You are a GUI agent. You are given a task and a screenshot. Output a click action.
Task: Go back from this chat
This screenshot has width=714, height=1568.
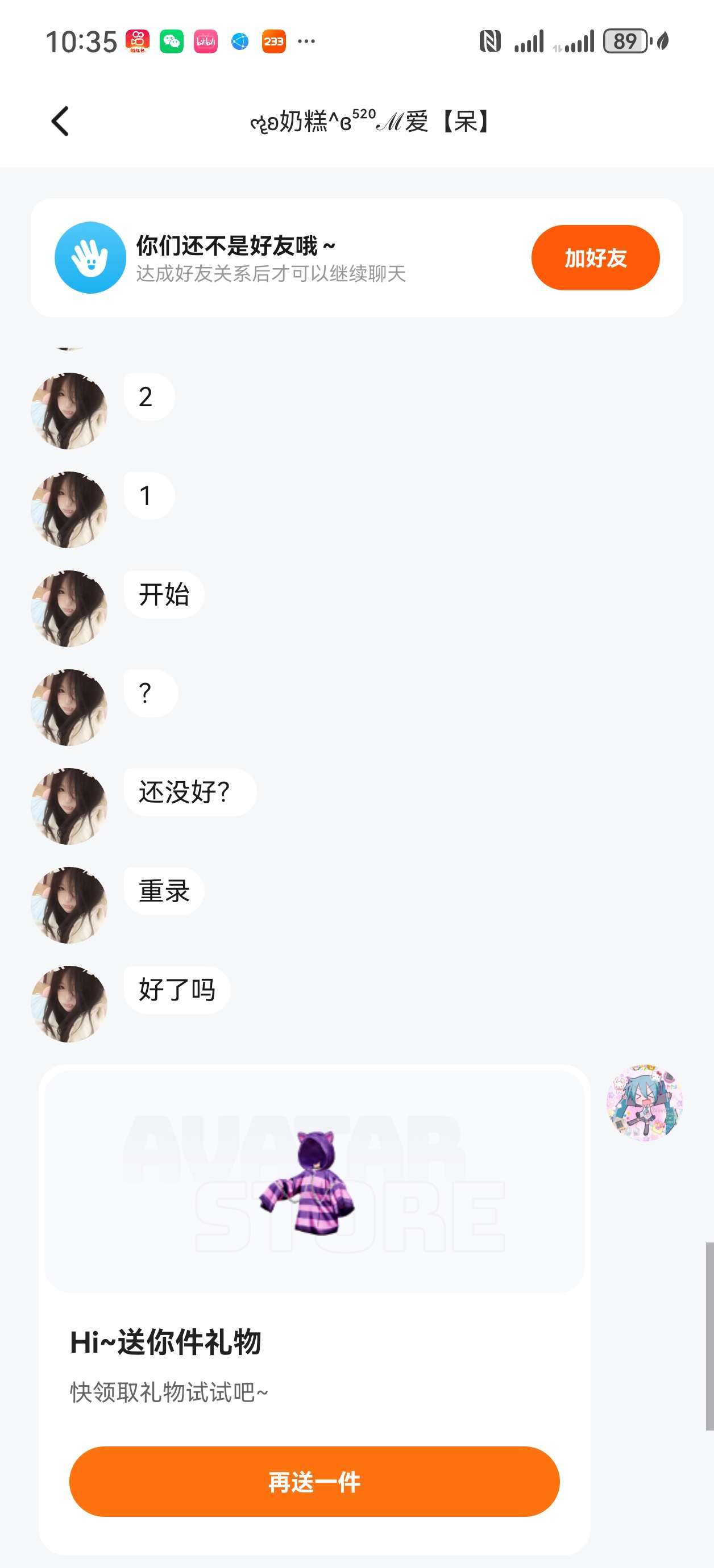60,121
